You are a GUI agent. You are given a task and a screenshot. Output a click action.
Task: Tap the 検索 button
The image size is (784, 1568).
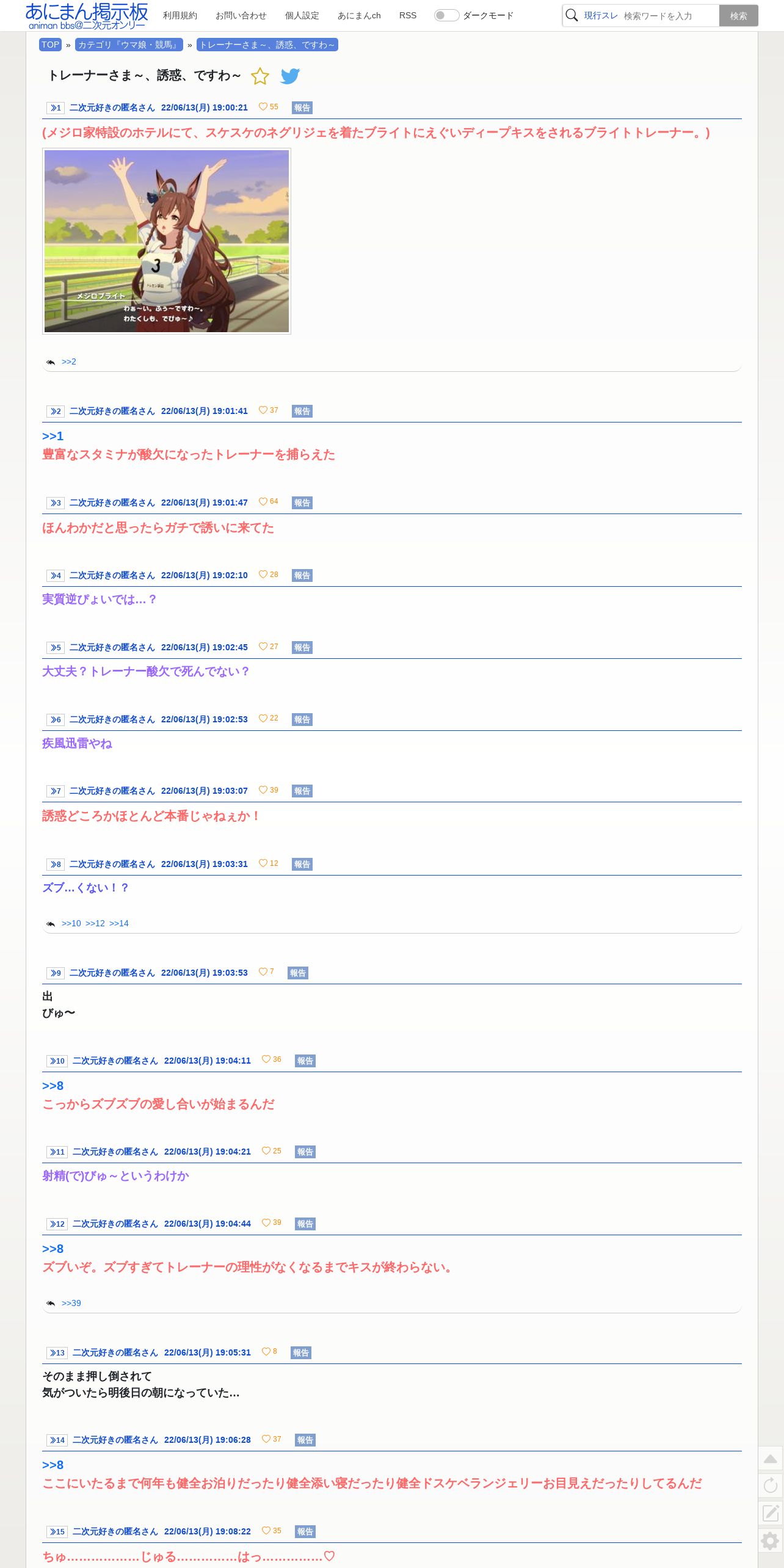pos(738,16)
